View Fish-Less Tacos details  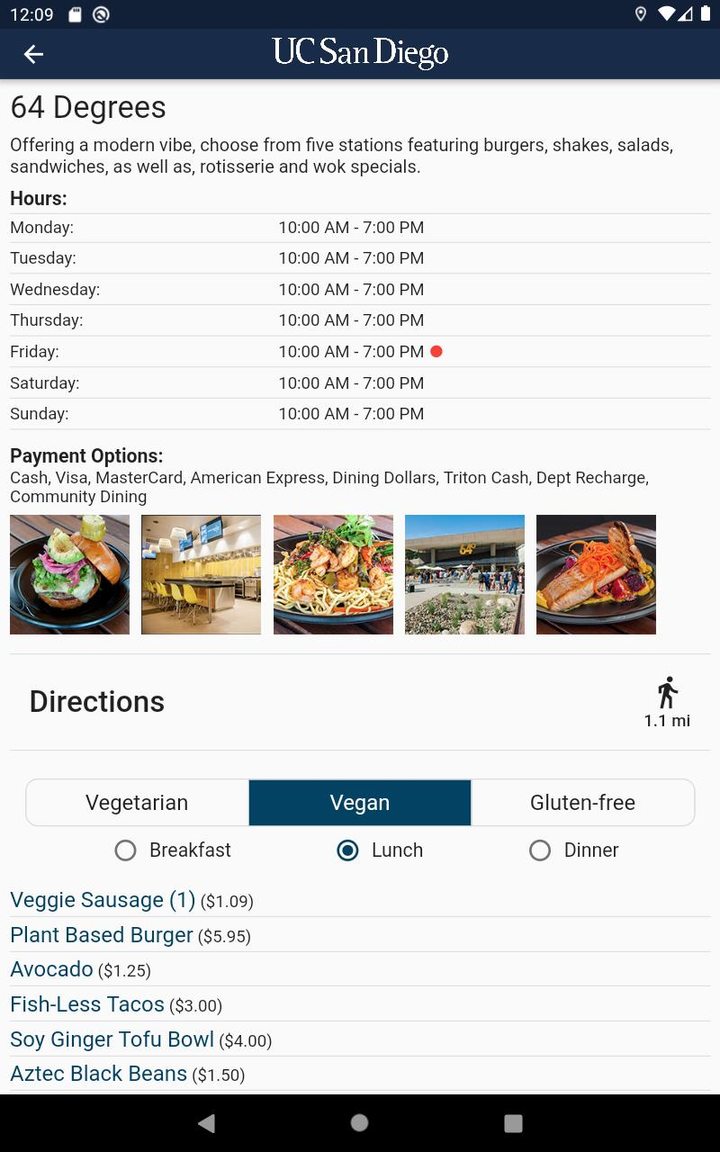click(87, 1004)
